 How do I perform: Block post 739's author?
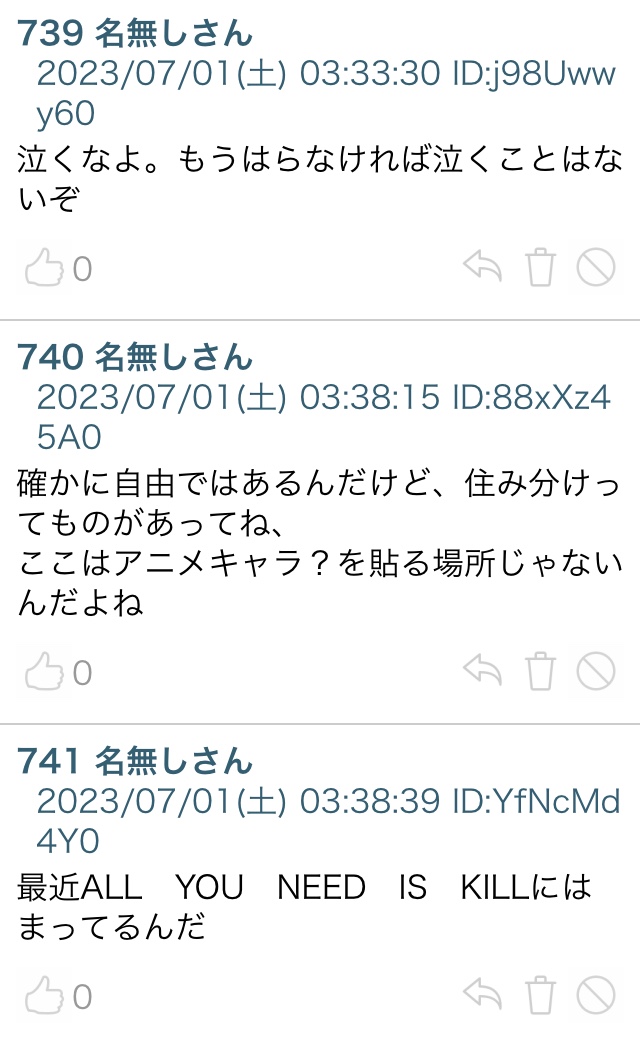(596, 267)
